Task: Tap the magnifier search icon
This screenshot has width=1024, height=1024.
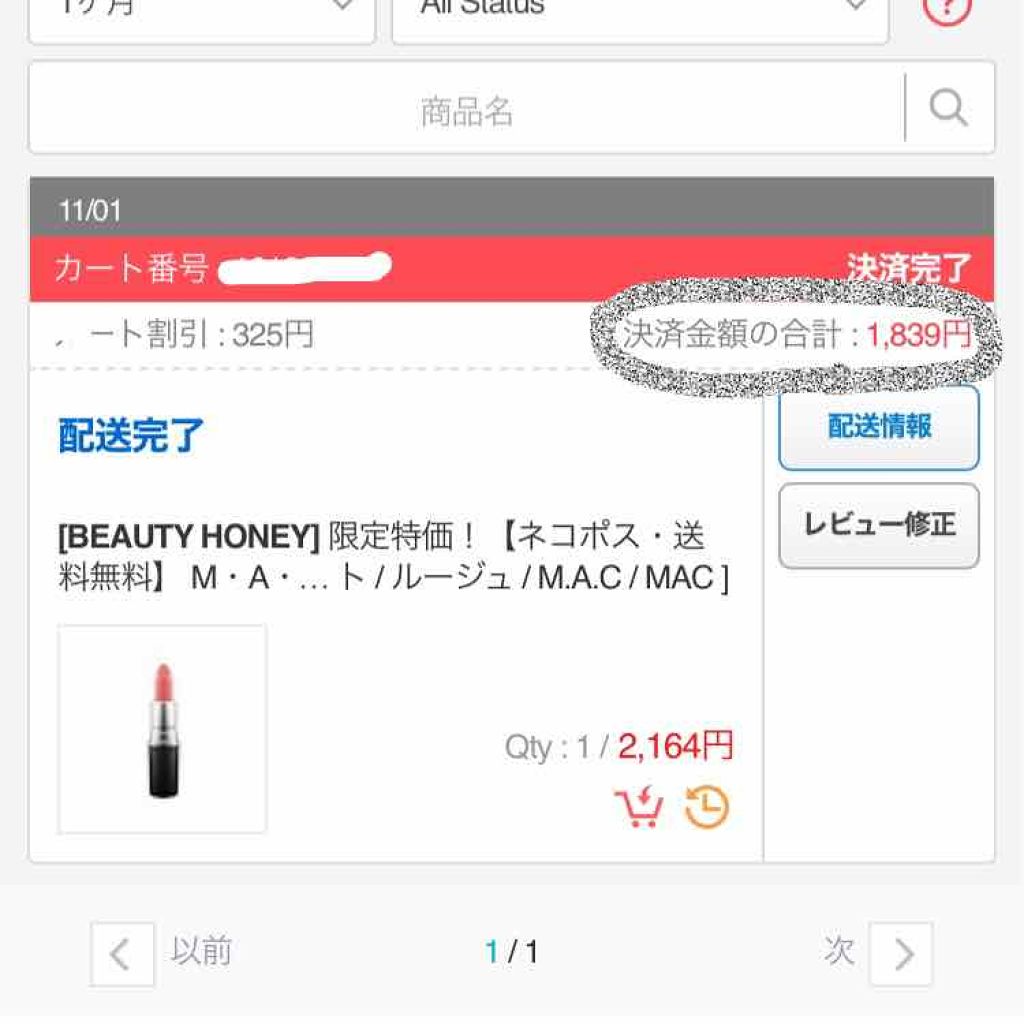Action: coord(948,107)
